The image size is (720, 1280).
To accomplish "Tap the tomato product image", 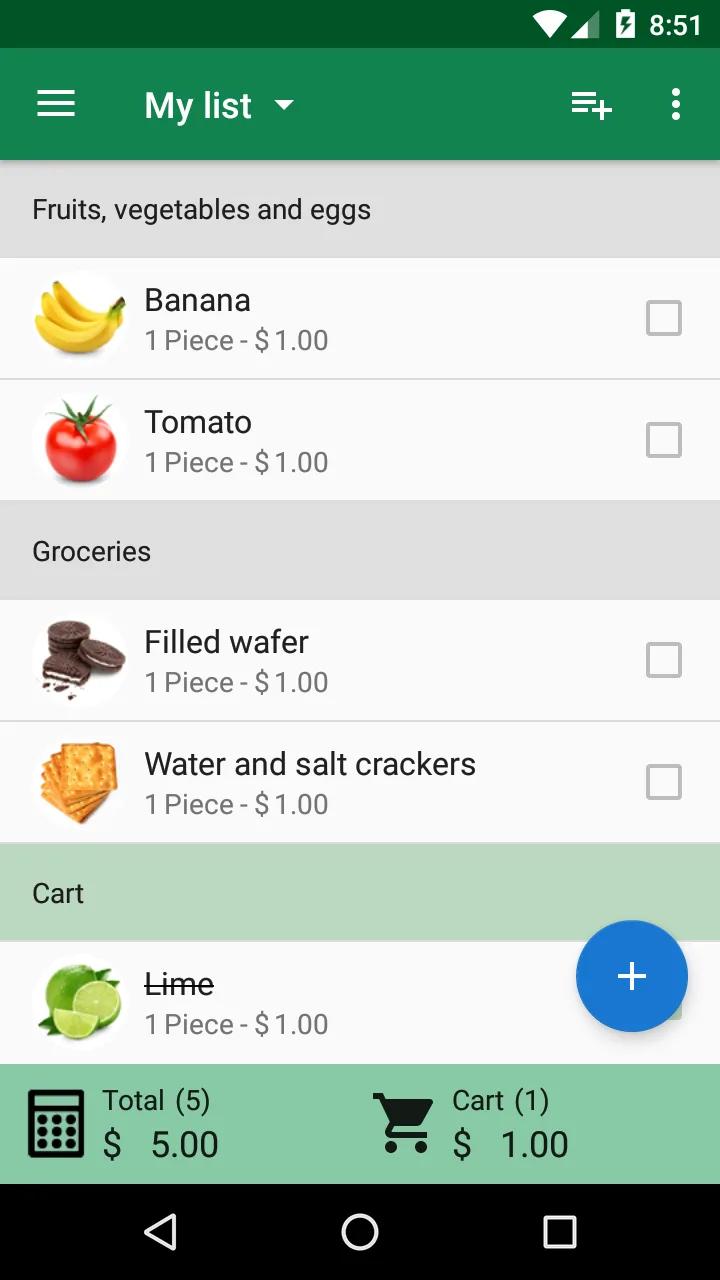I will 79,440.
